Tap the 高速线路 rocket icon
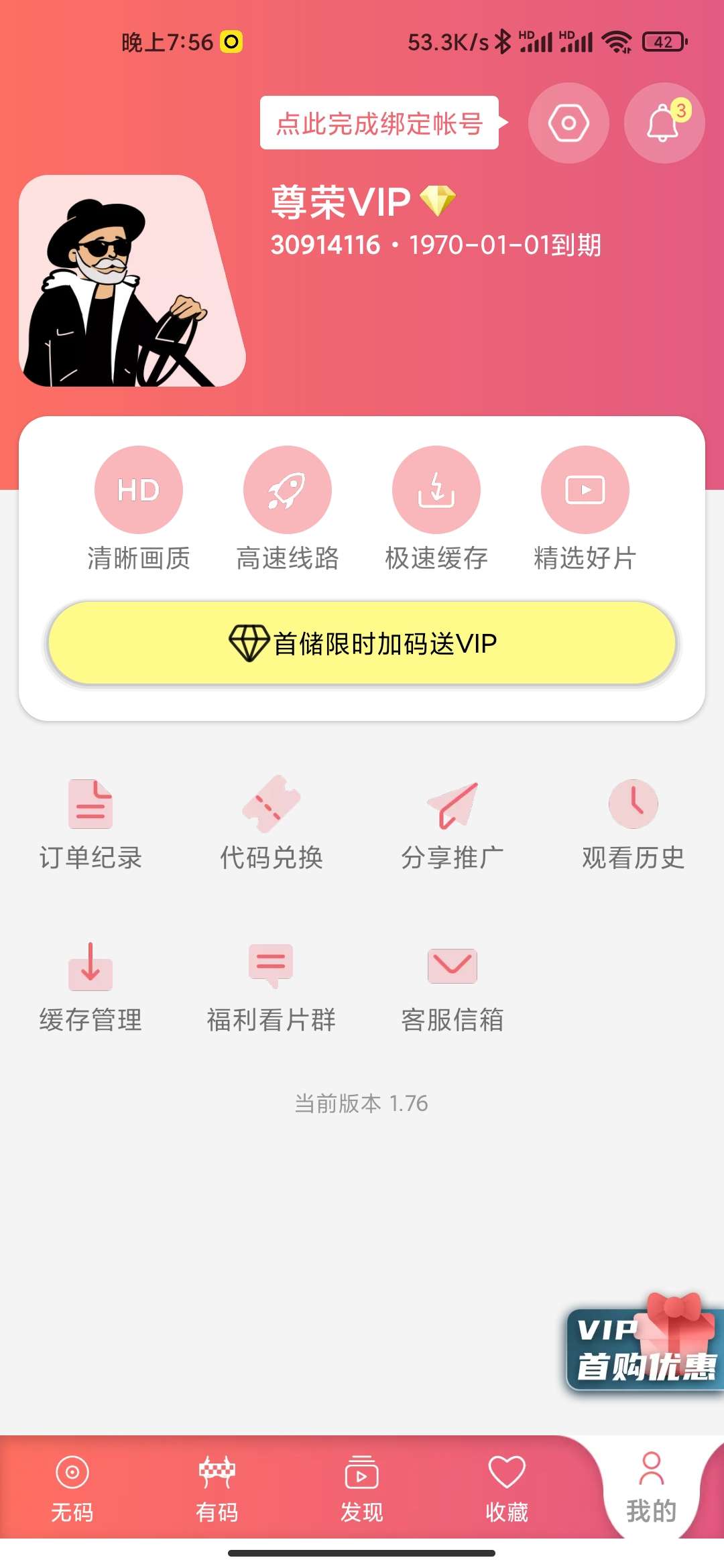 tap(287, 490)
